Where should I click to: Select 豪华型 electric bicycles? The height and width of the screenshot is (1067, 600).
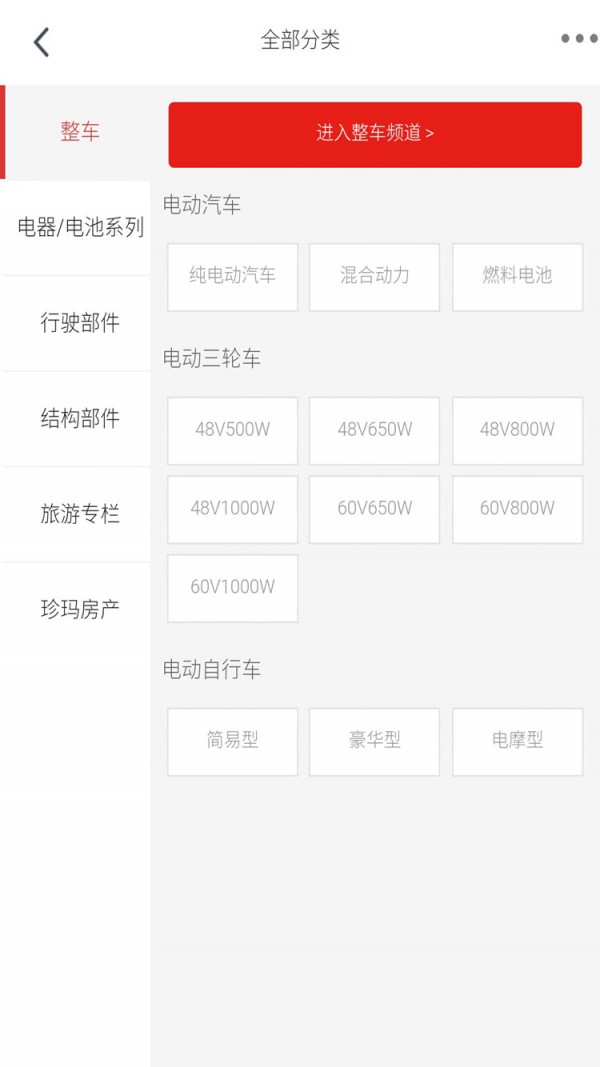374,741
